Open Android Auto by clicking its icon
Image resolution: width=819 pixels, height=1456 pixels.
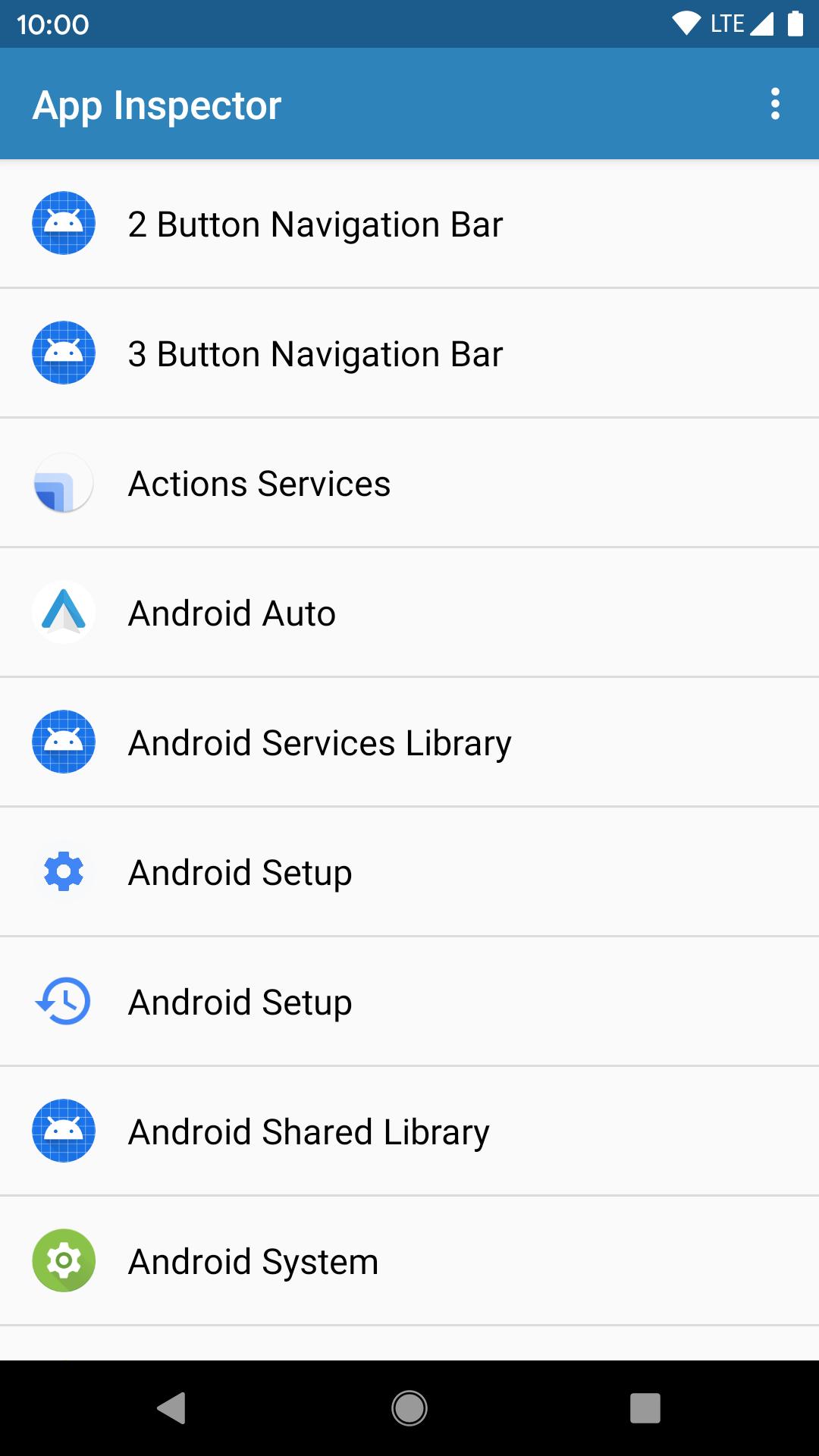click(64, 612)
